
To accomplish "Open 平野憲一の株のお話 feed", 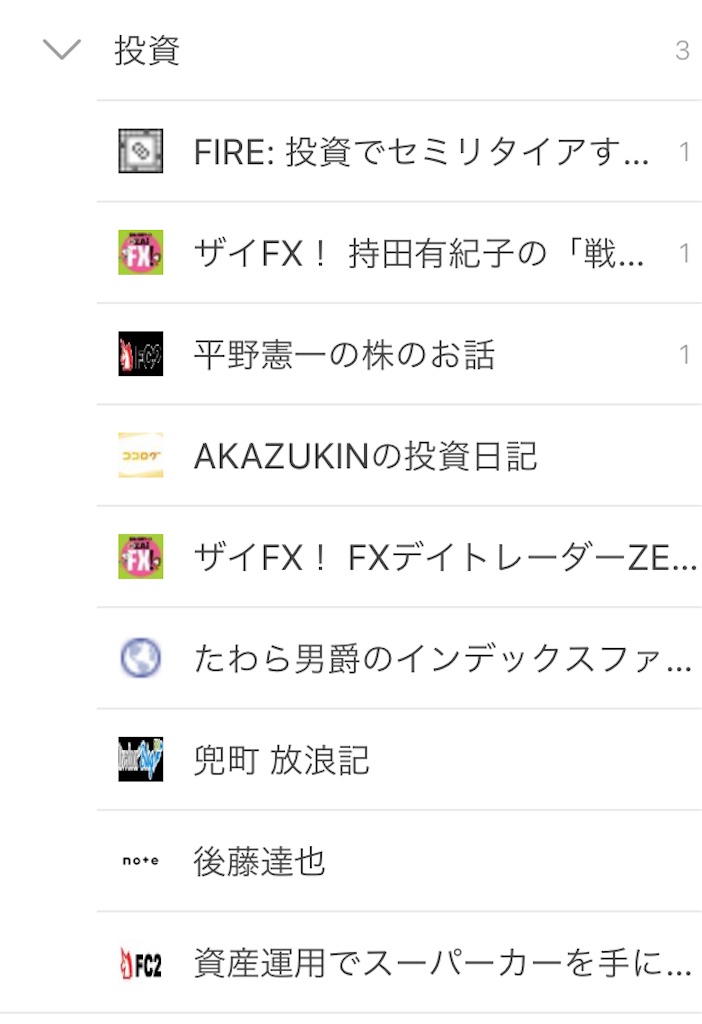I will [x=344, y=355].
